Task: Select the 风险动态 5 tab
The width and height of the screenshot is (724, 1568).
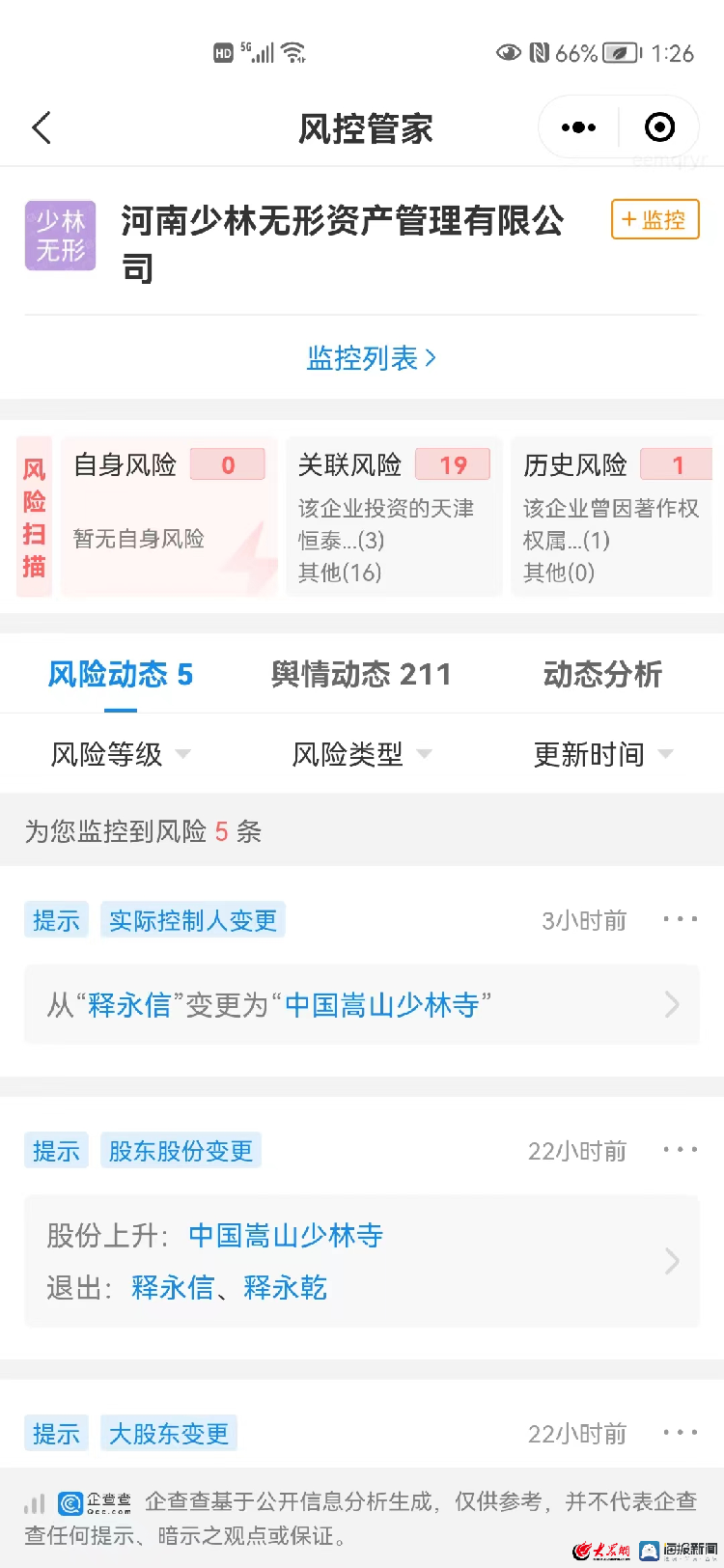Action: 121,674
